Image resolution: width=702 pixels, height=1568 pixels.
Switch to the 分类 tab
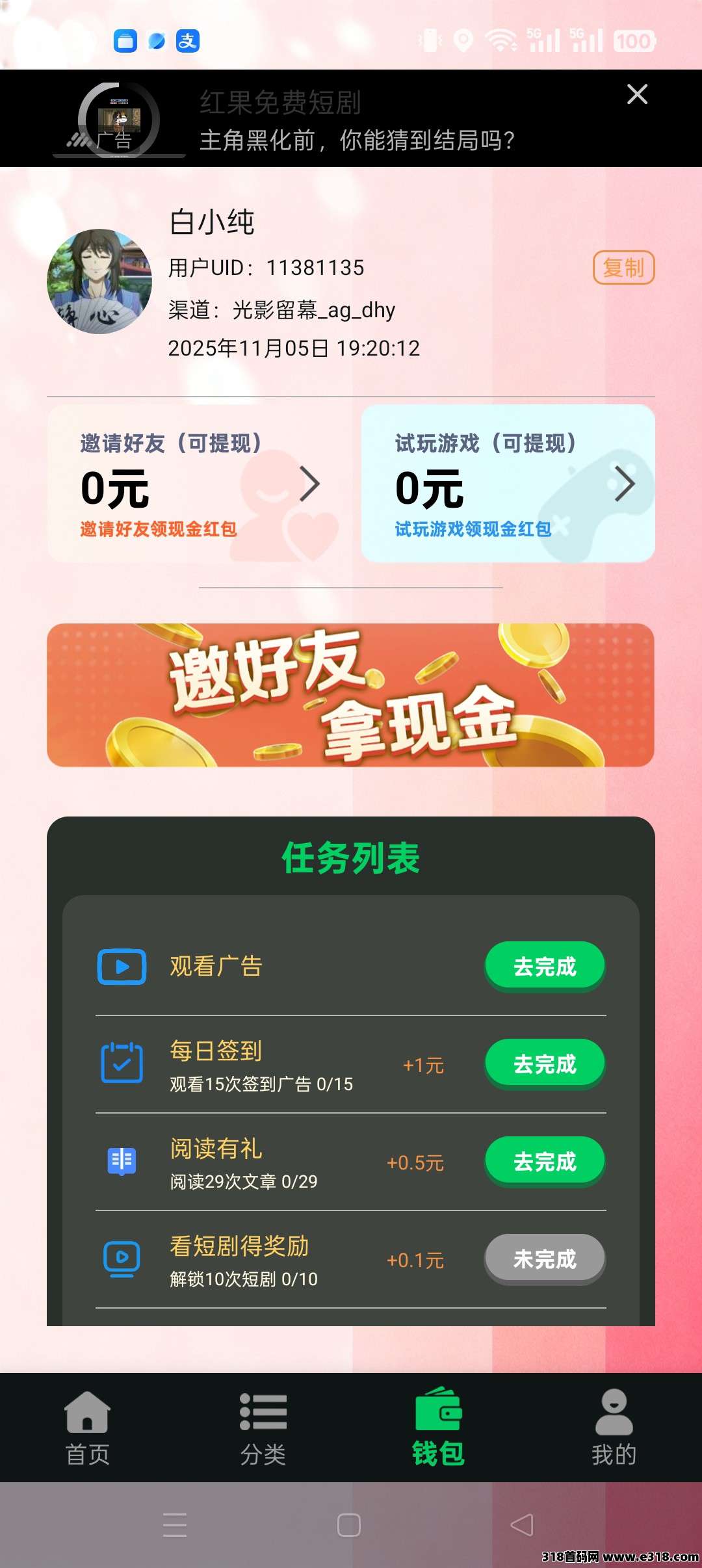pyautogui.click(x=263, y=1428)
